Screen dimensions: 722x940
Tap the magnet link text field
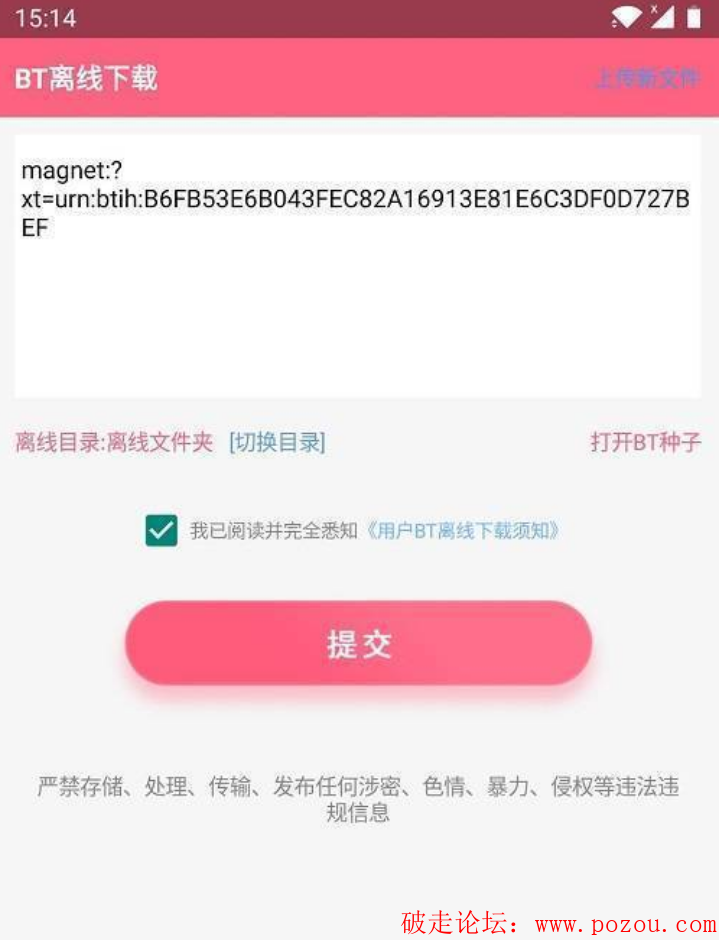tap(357, 266)
